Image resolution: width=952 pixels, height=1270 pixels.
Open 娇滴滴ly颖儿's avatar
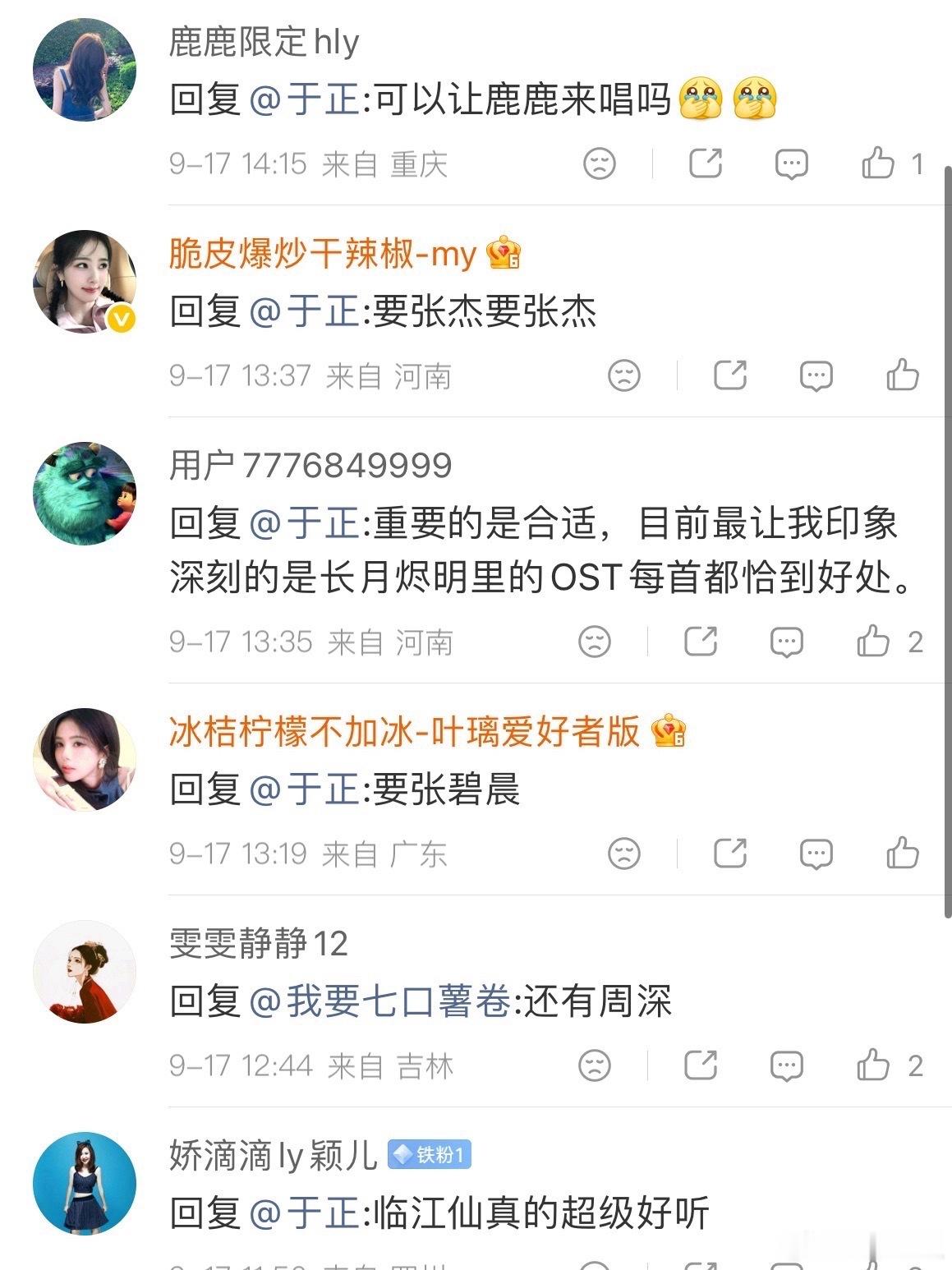tap(85, 1184)
